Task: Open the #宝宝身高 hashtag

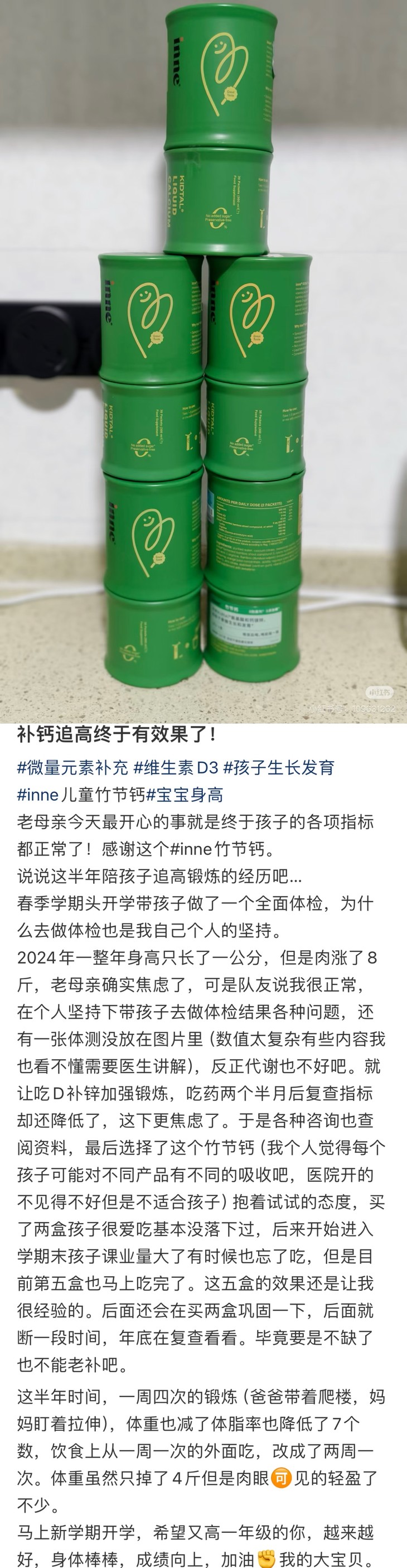Action: coord(185,795)
